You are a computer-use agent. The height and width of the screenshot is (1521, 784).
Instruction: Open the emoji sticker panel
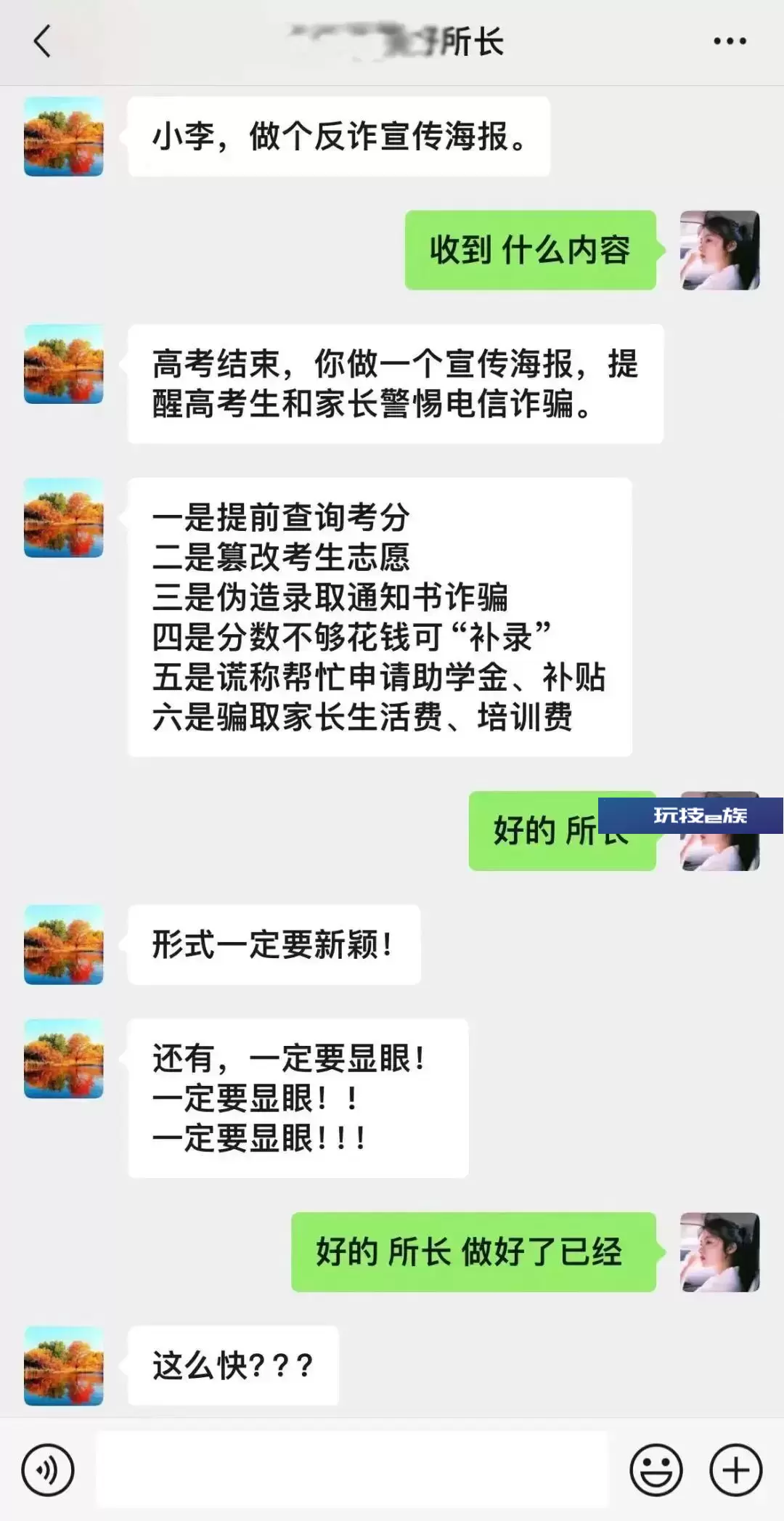click(x=656, y=1470)
